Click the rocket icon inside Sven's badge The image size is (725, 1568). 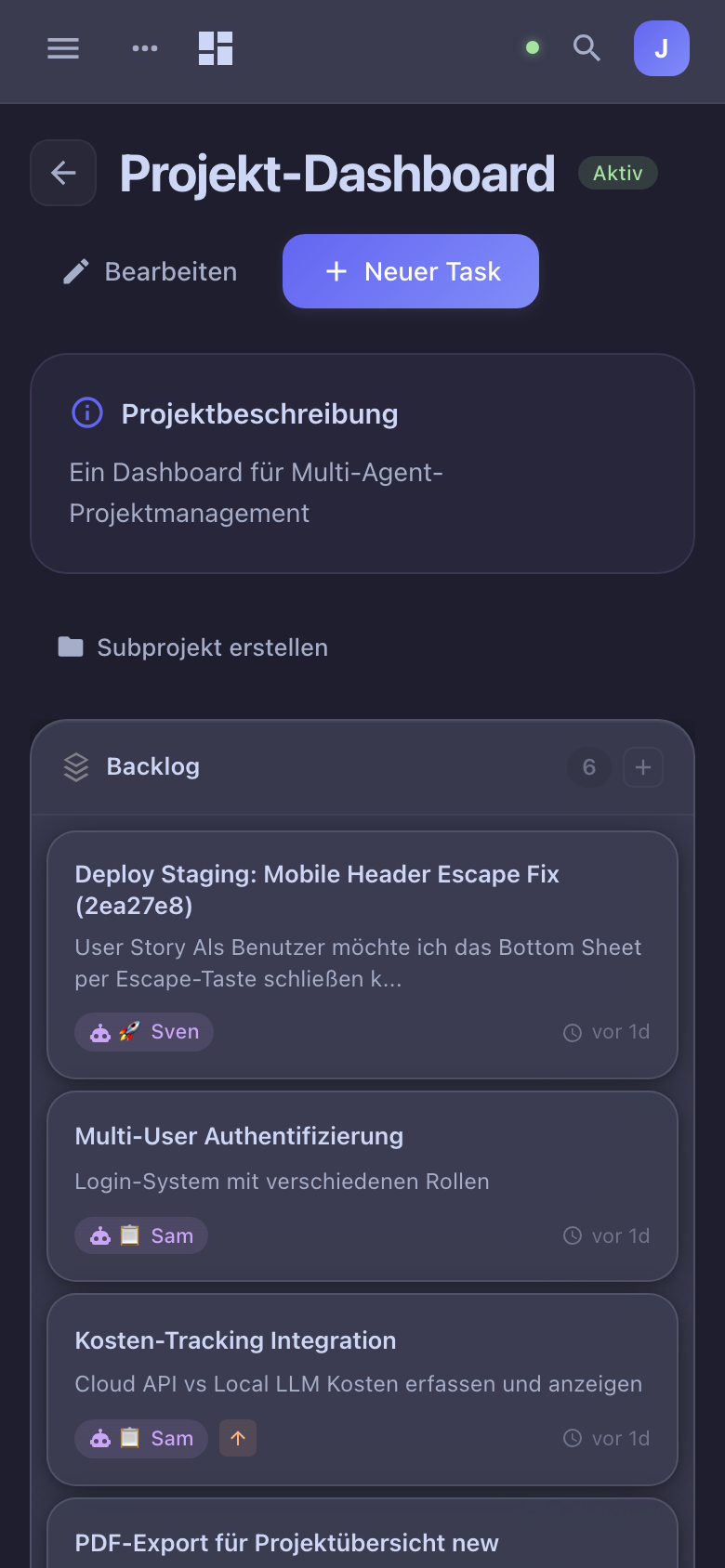[126, 1031]
